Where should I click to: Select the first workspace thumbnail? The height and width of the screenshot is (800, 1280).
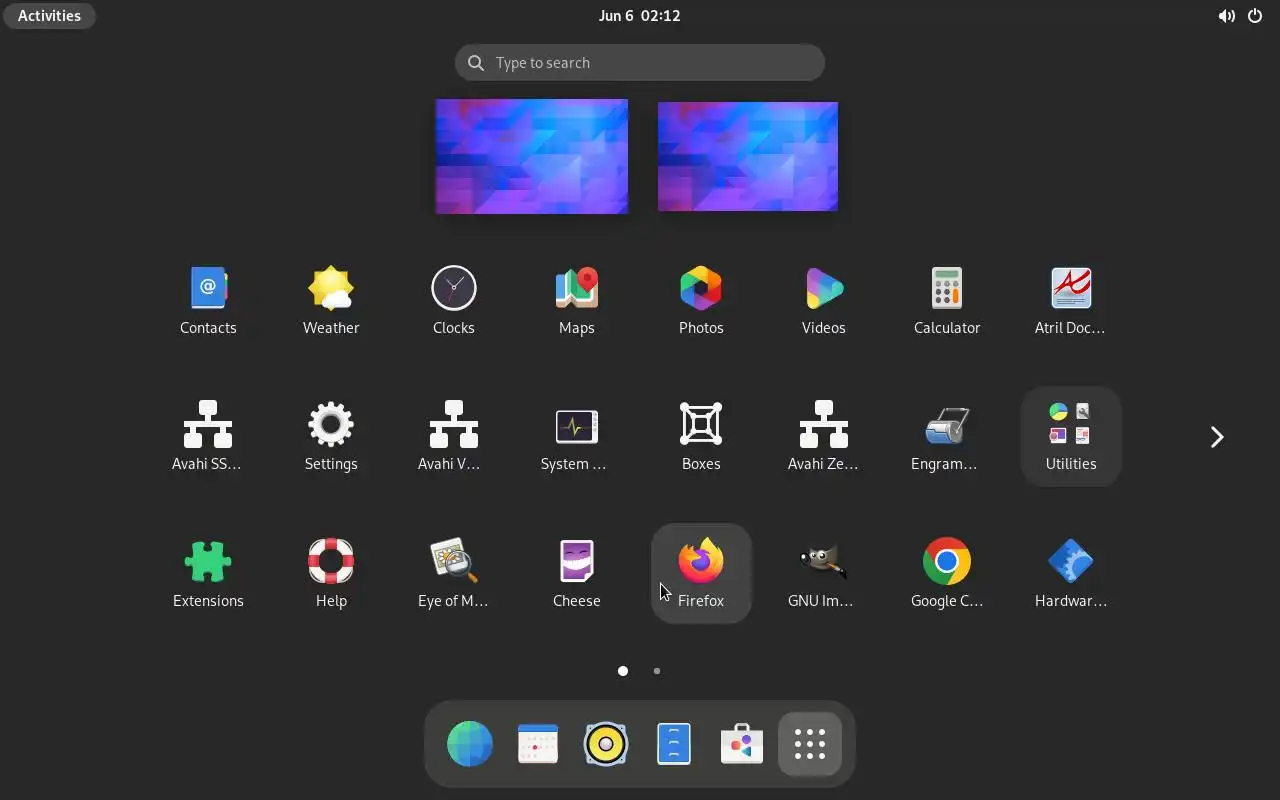pyautogui.click(x=532, y=156)
